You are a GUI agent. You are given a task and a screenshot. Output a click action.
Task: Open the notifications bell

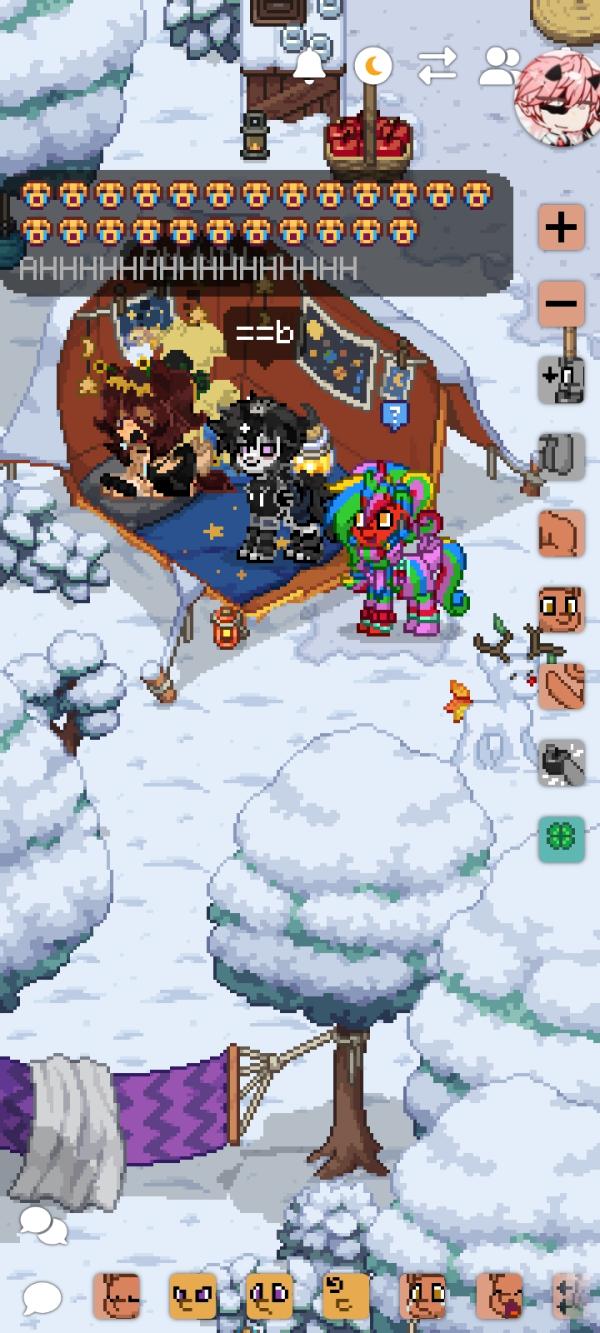pos(309,66)
